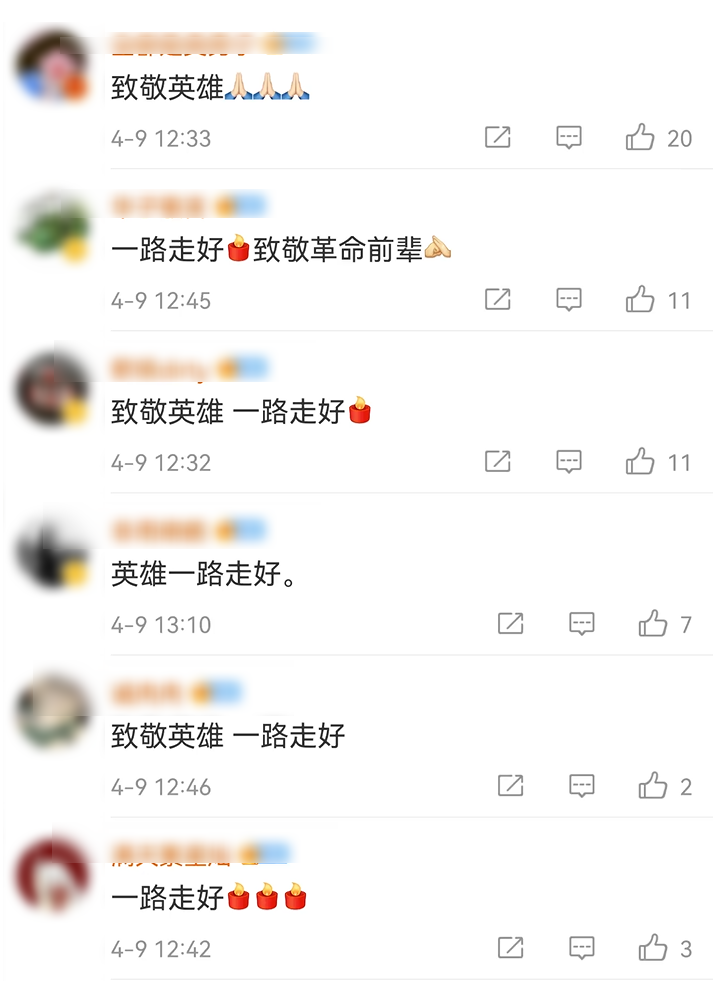Forward the '致敬革命前辈' comment
The image size is (713, 981).
(498, 299)
